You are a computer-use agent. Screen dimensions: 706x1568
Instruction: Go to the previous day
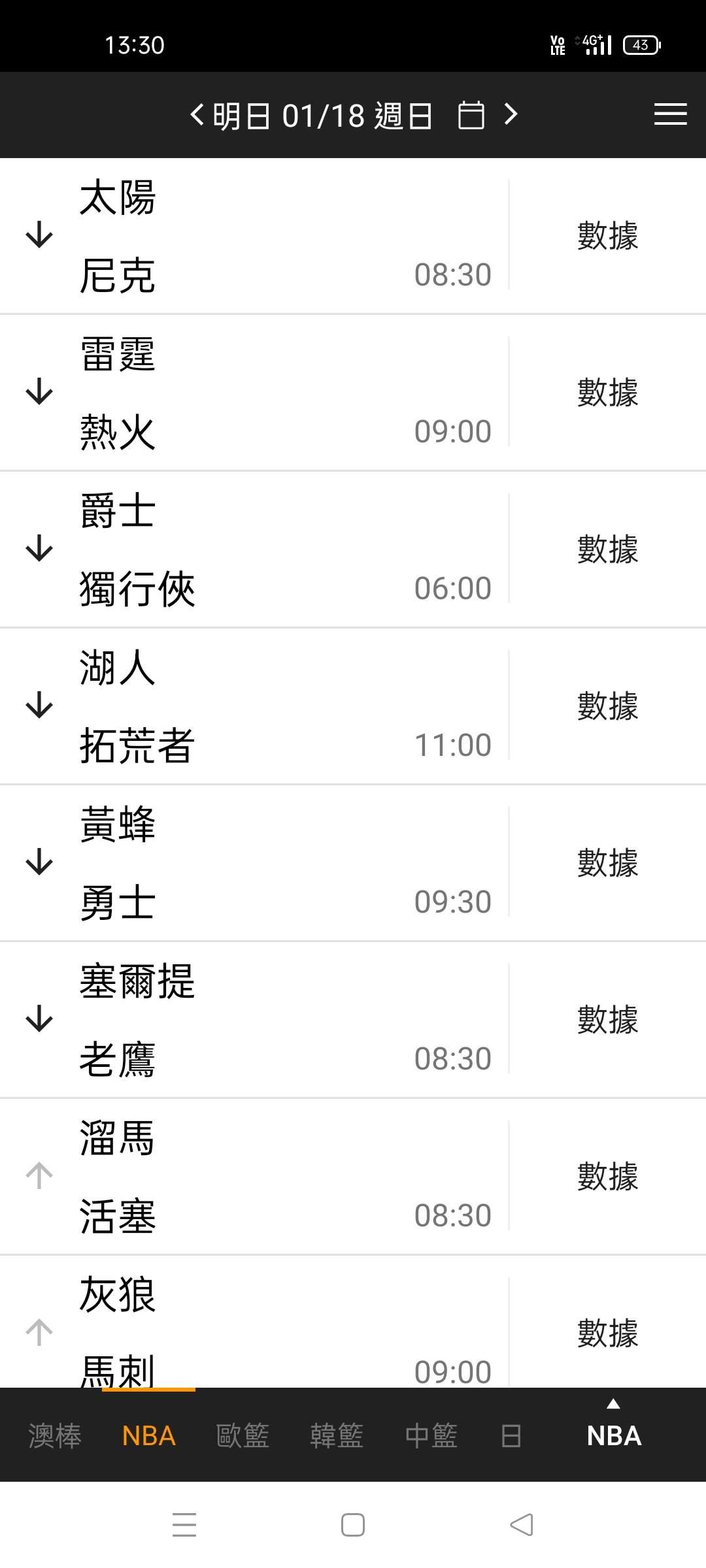[x=197, y=115]
